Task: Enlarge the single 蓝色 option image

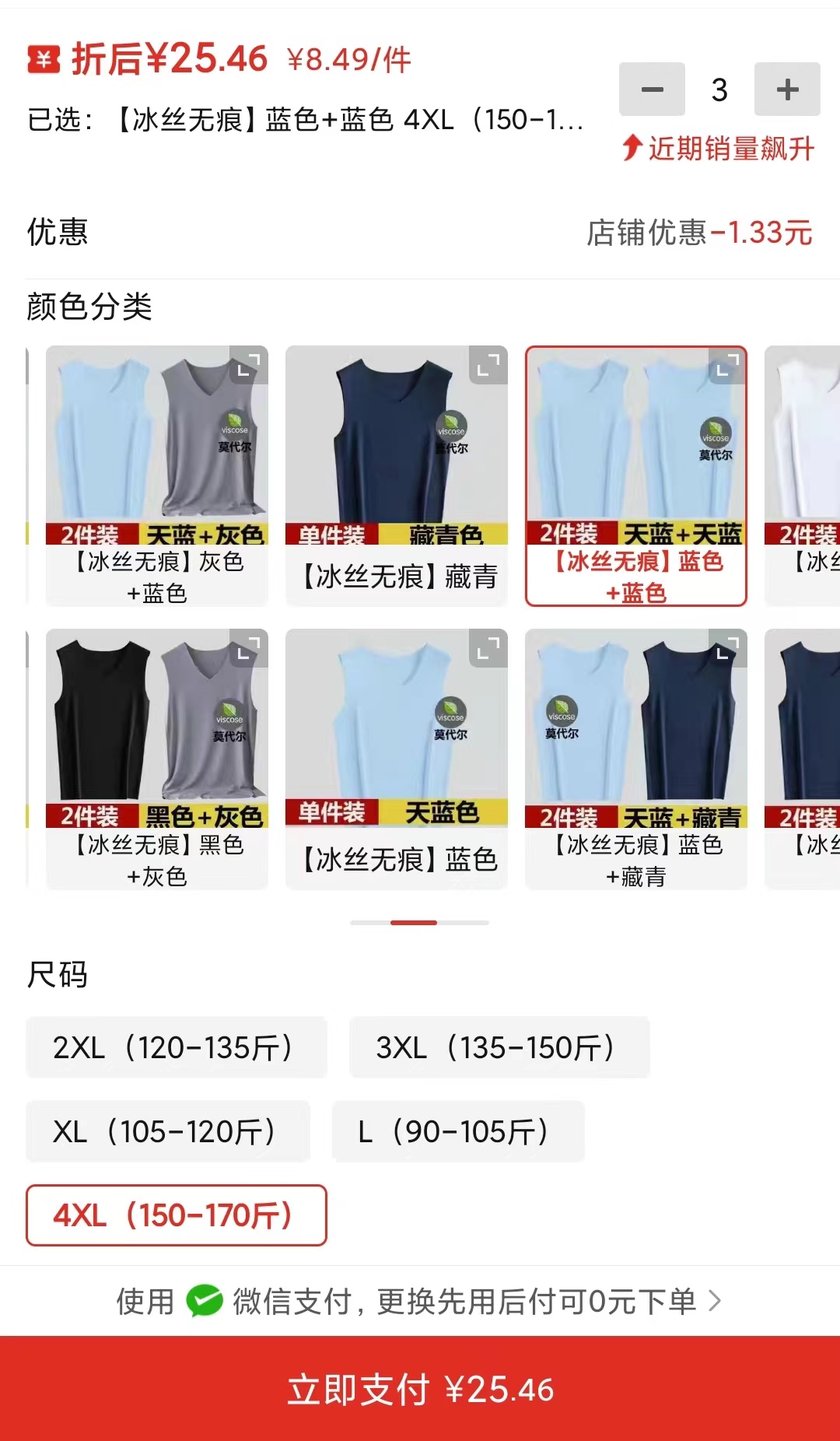Action: pos(488,648)
